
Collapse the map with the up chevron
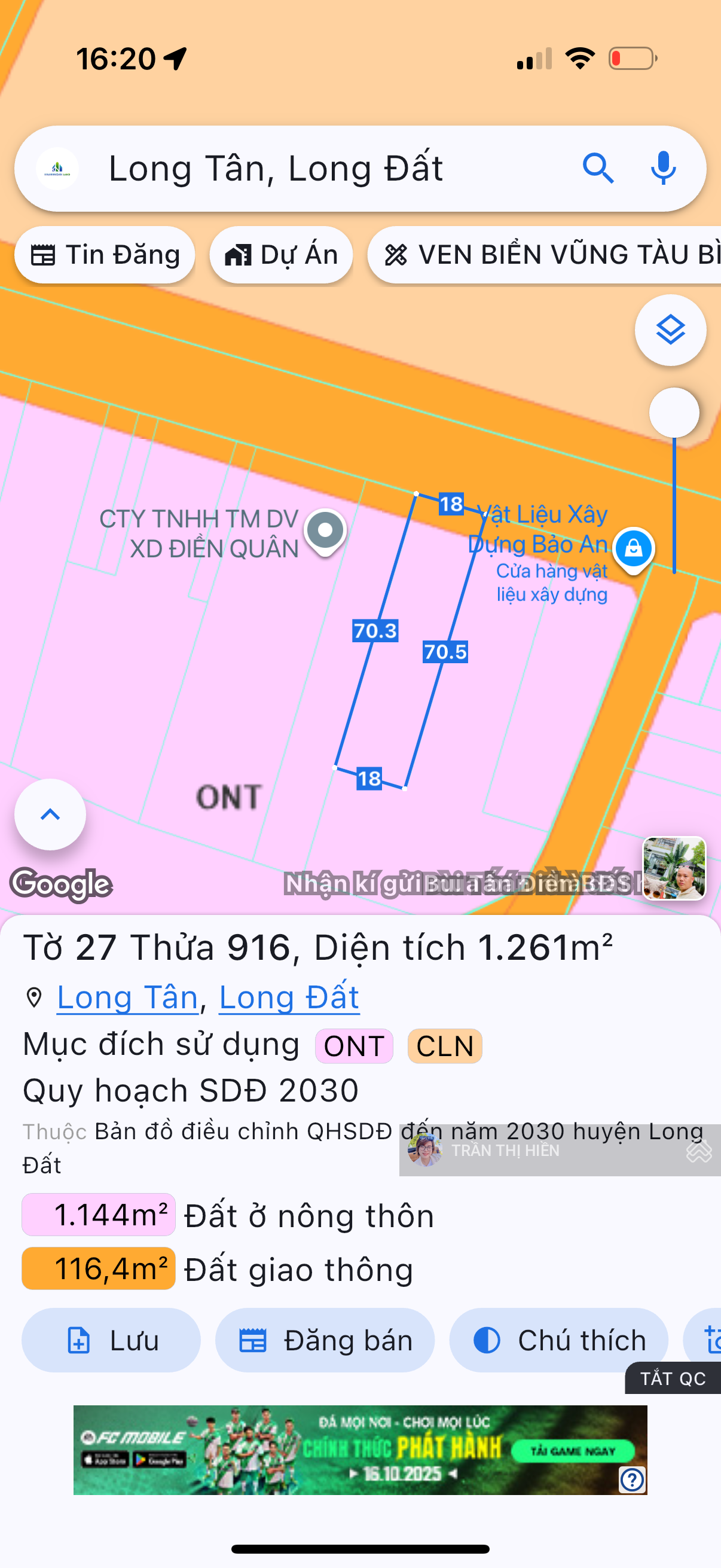click(x=49, y=814)
